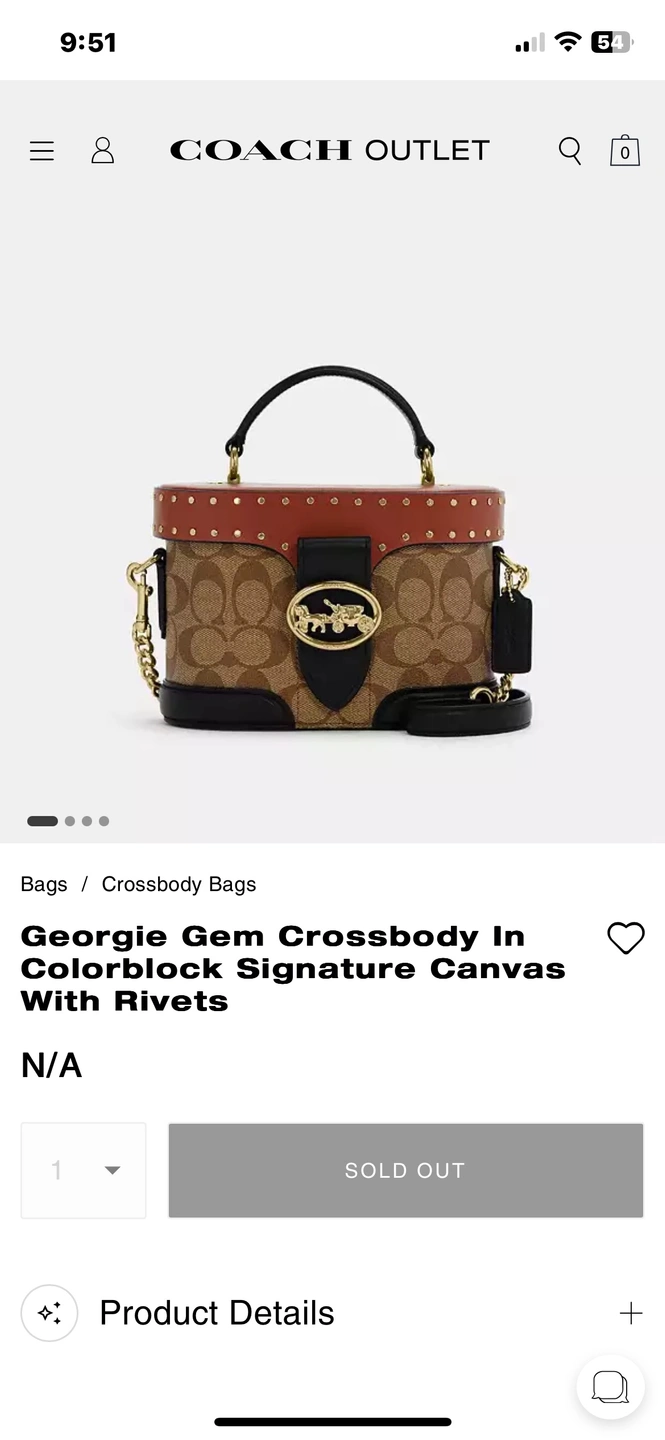Open the hamburger menu

42,151
